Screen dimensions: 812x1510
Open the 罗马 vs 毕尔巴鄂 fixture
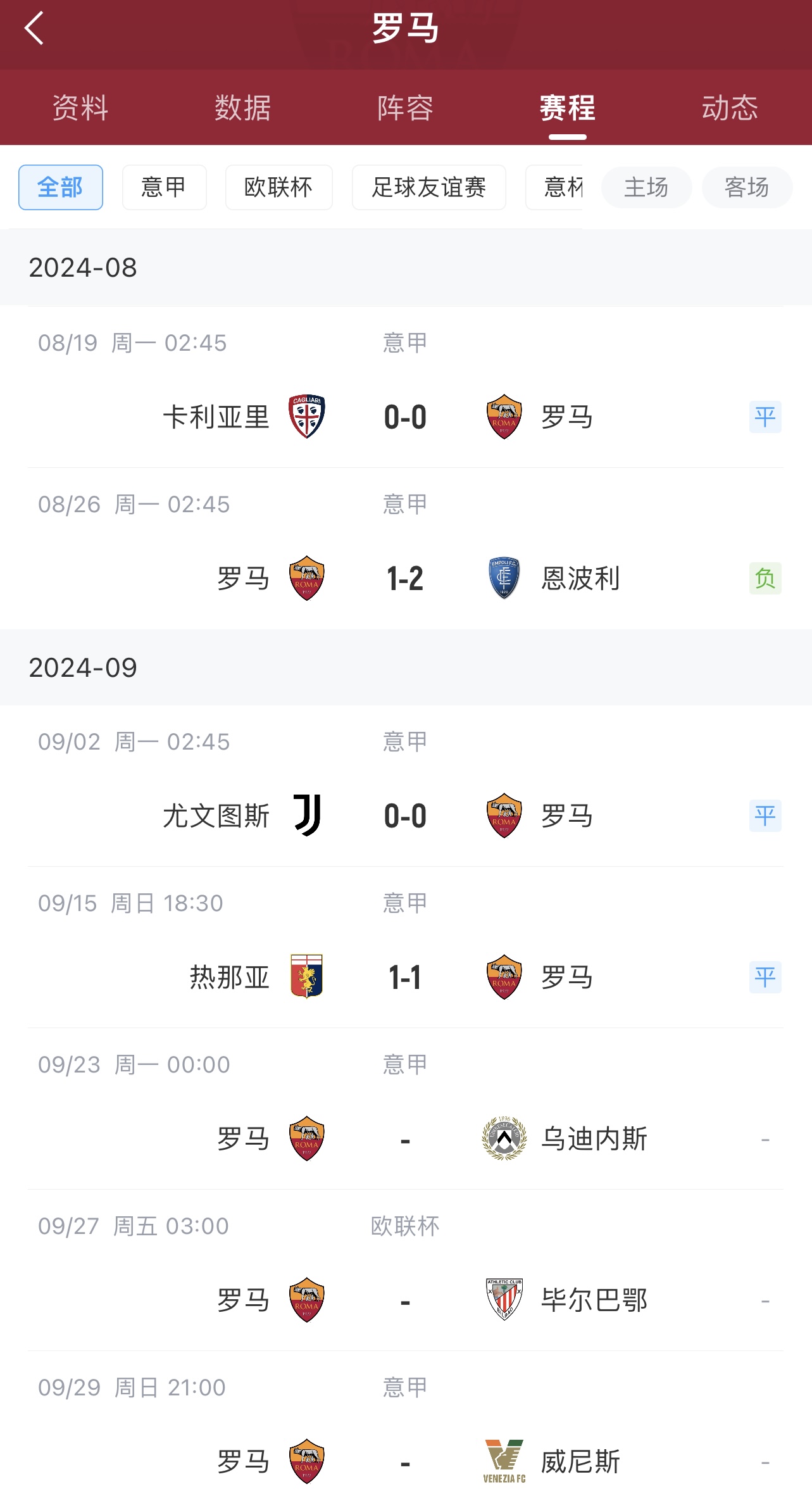point(405,1300)
